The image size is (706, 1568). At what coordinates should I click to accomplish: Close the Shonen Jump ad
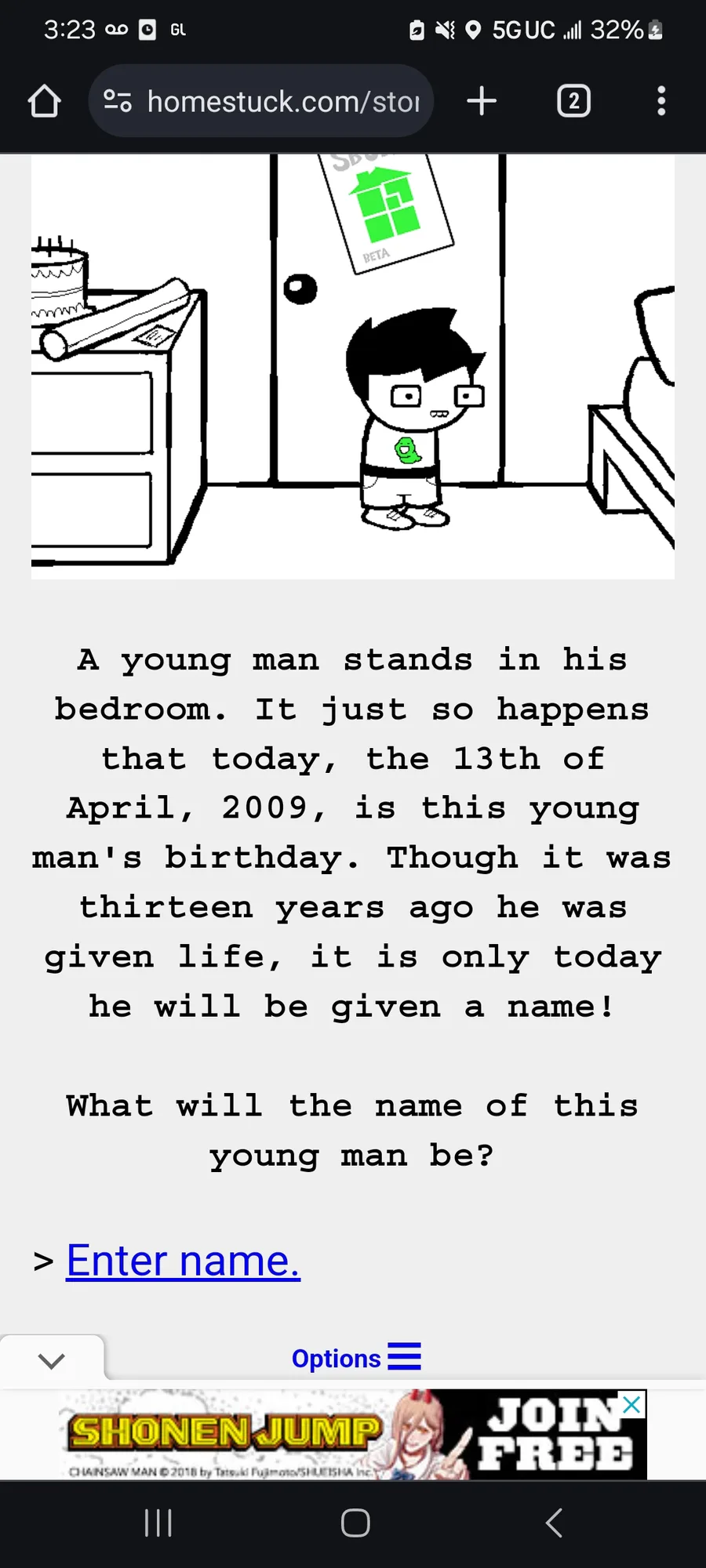[x=632, y=1405]
